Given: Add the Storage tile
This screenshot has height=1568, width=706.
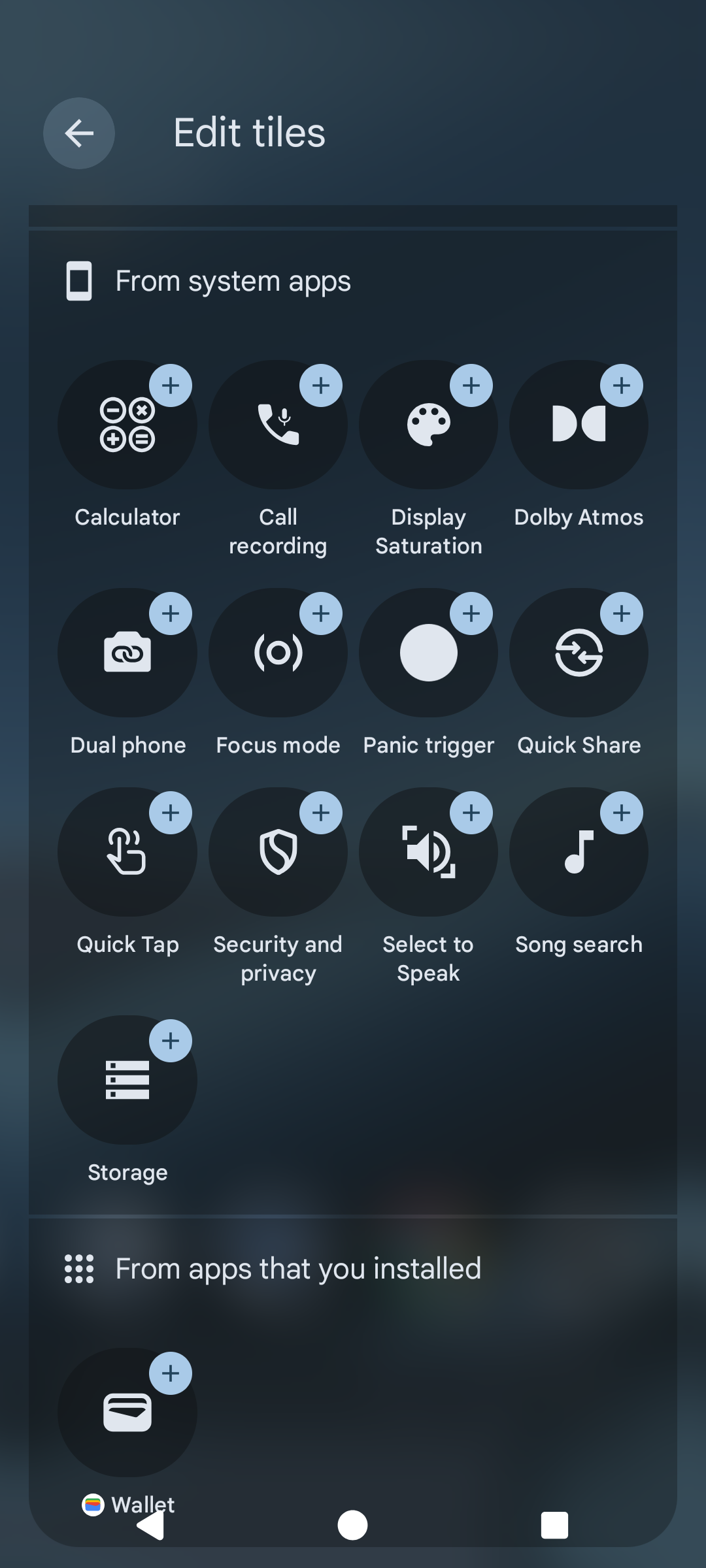Looking at the screenshot, I should [170, 1041].
